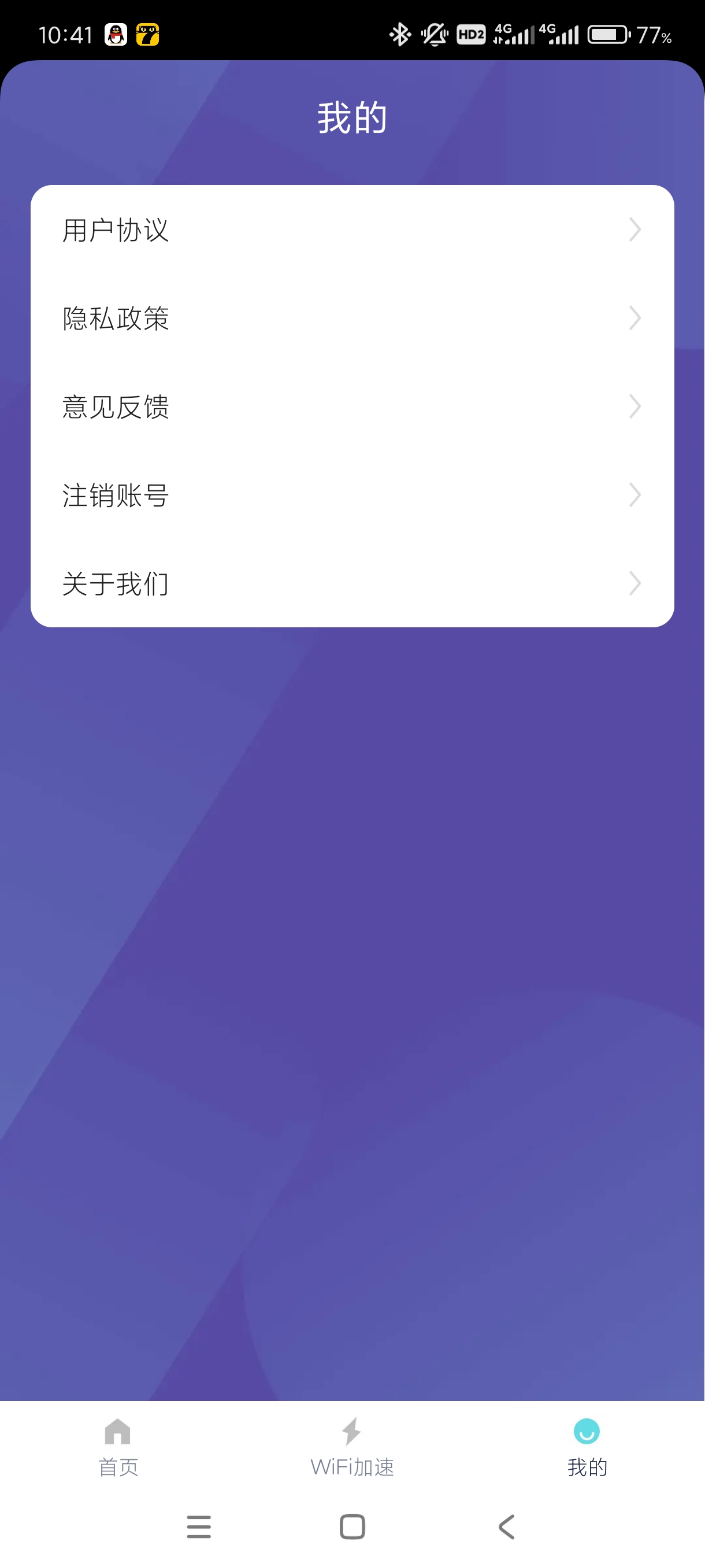This screenshot has height=1568, width=705.
Task: Open 隐私政策 privacy policy
Action: click(351, 319)
